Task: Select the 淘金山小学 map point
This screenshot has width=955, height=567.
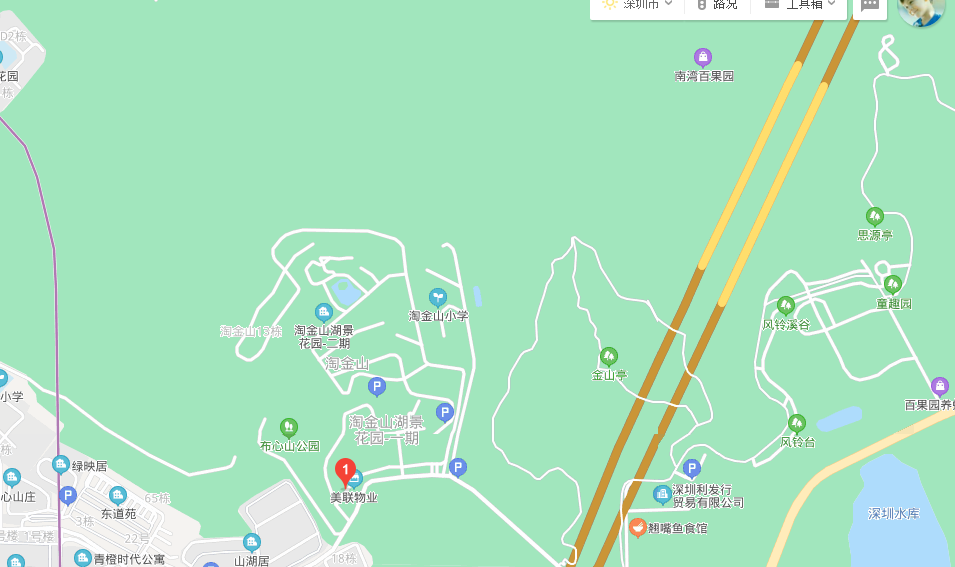Action: [x=437, y=297]
